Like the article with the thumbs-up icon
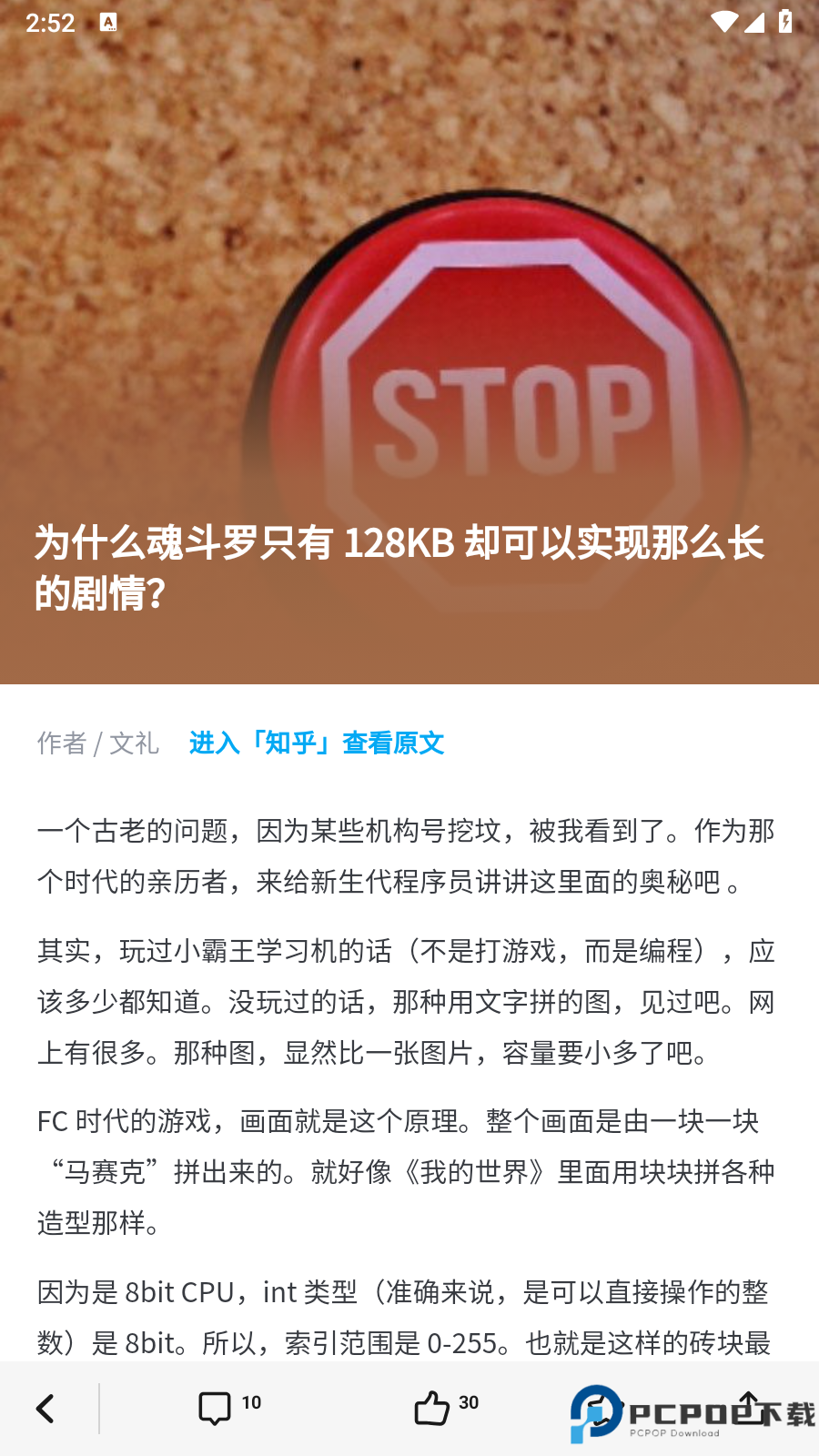Image resolution: width=819 pixels, height=1456 pixels. (x=431, y=1407)
